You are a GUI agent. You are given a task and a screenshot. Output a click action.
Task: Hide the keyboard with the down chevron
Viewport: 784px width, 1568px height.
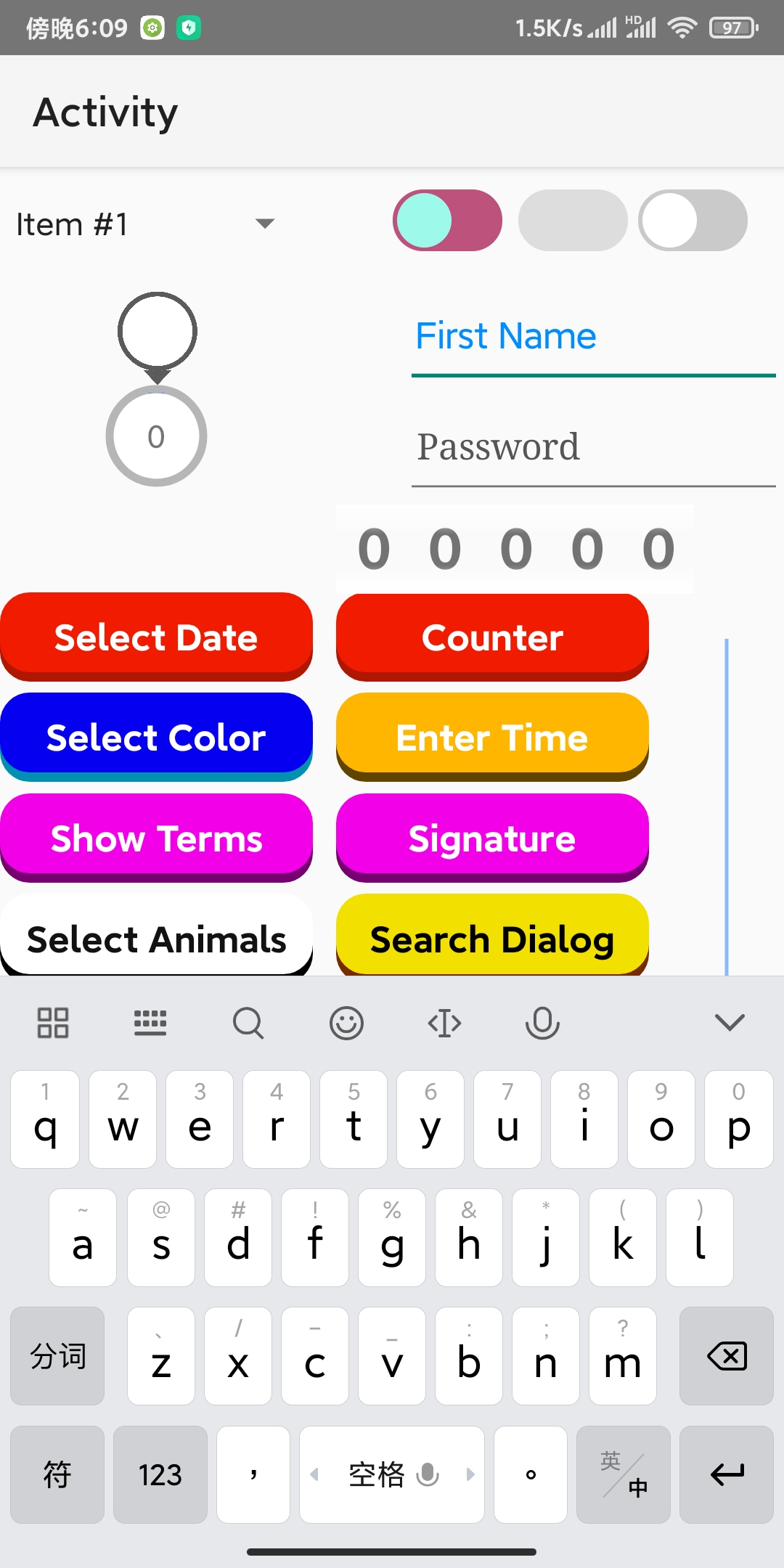pos(730,1022)
